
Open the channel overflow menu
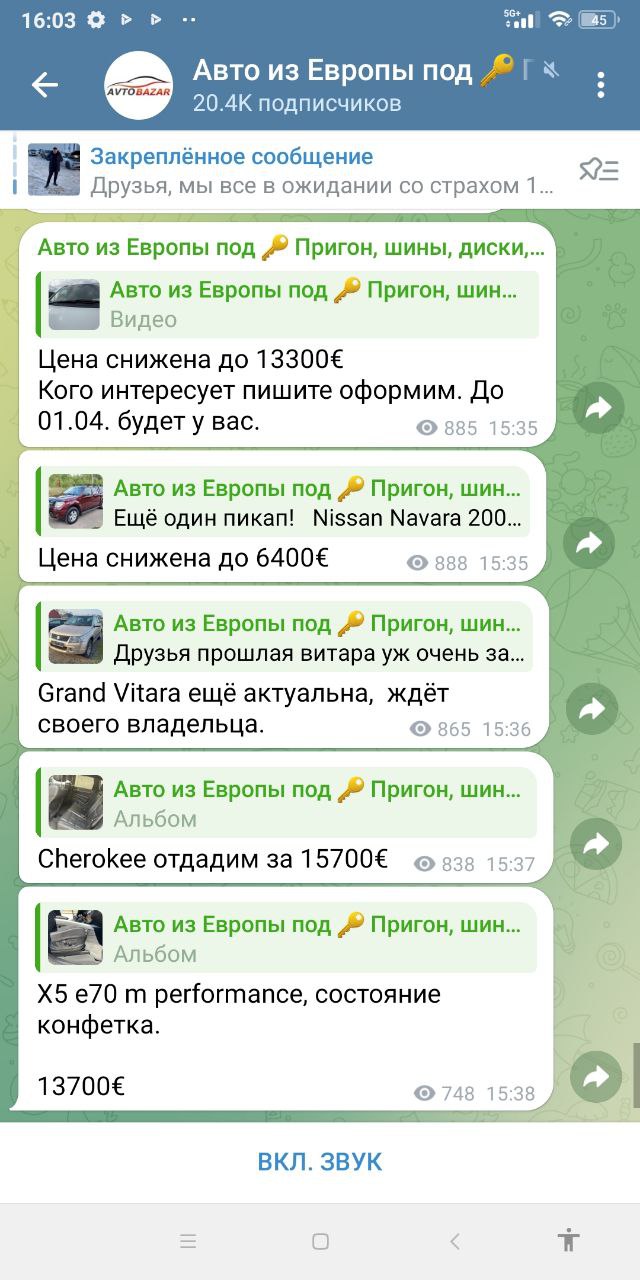coord(600,85)
